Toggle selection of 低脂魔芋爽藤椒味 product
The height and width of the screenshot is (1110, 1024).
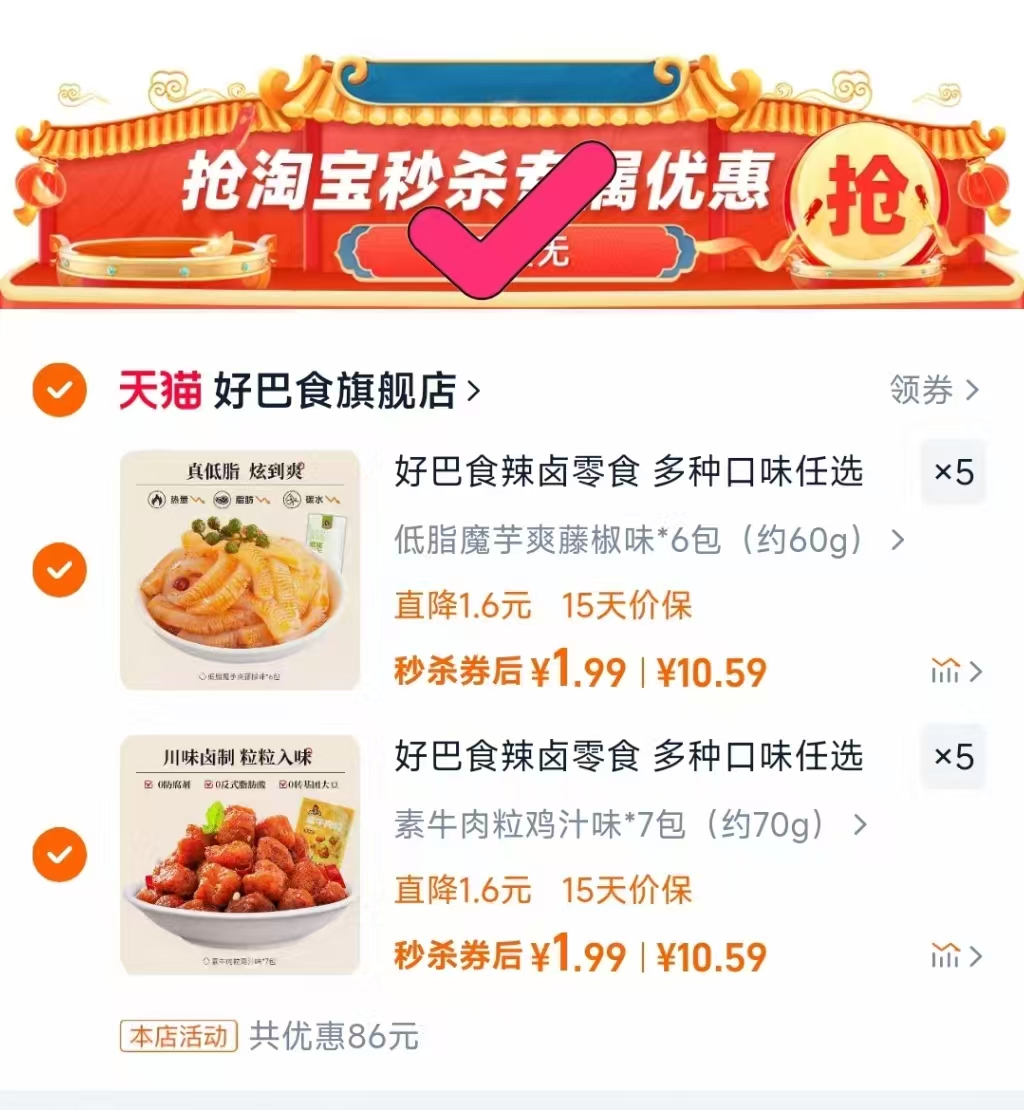click(60, 569)
